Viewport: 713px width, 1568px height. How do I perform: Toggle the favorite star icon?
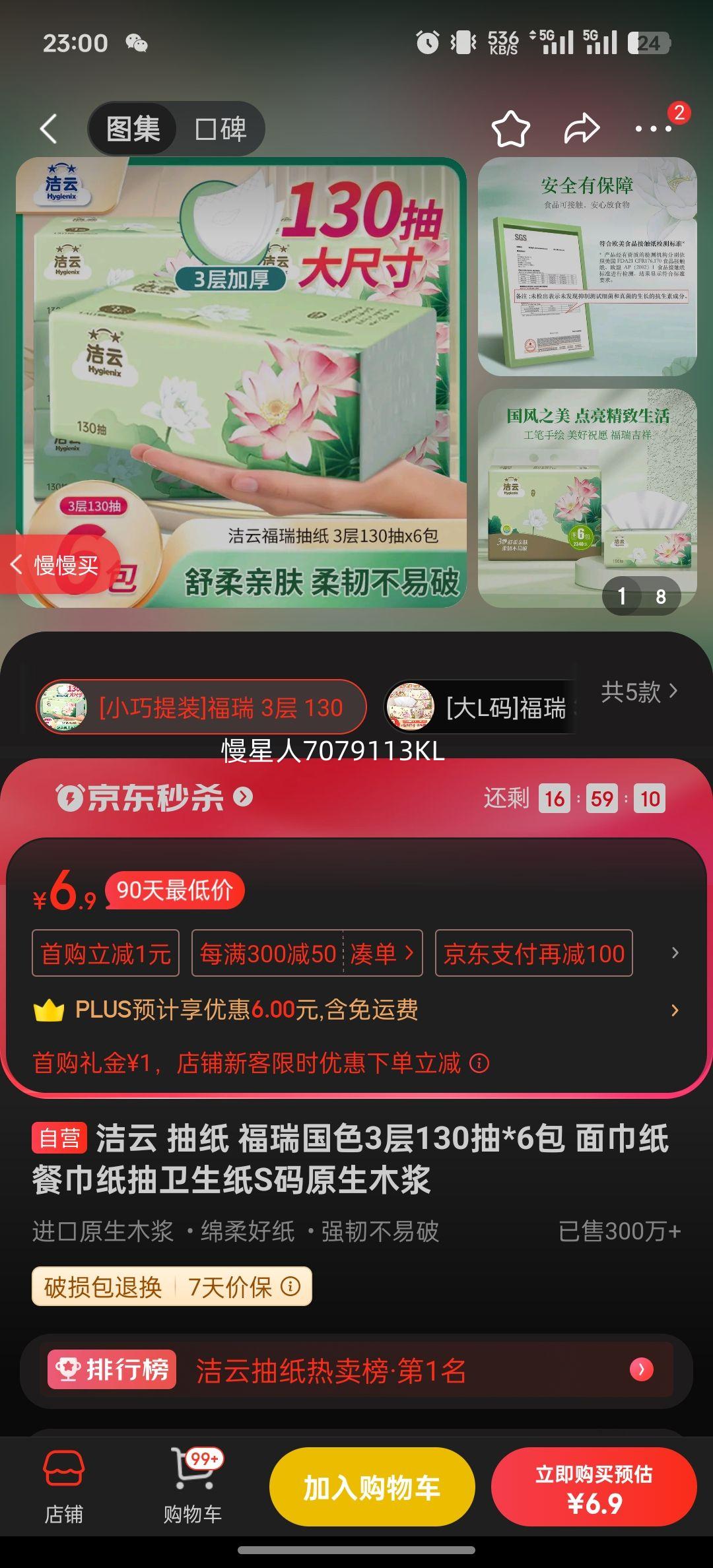[512, 128]
